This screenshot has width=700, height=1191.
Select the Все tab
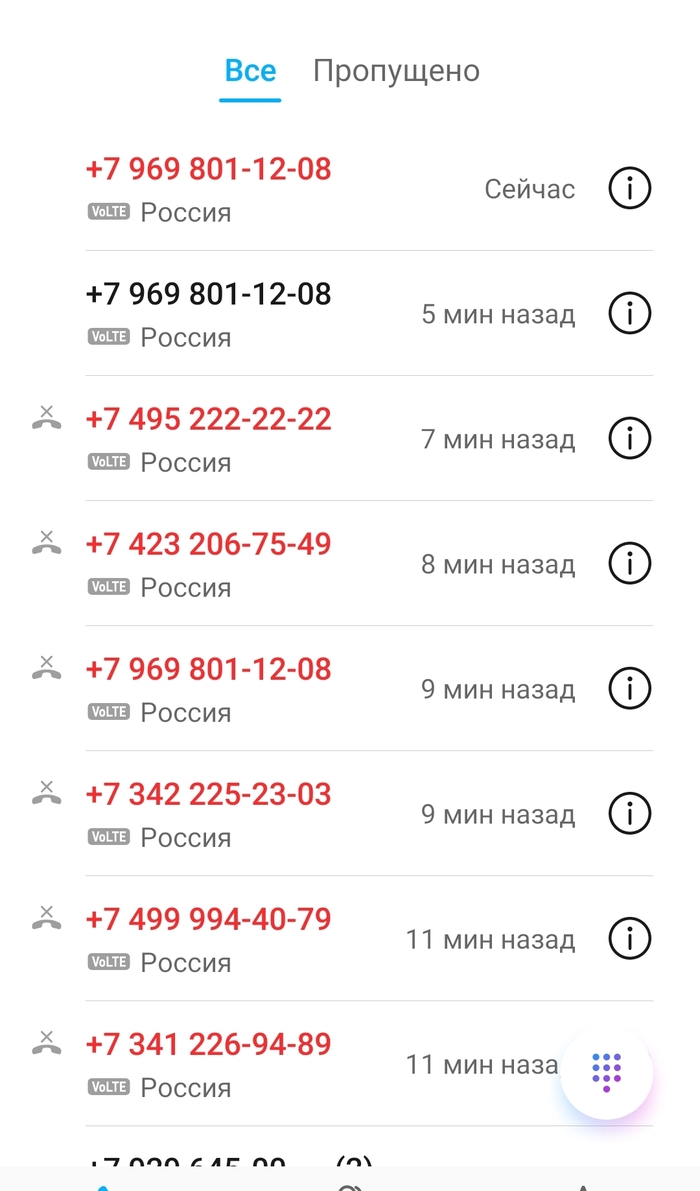click(250, 71)
